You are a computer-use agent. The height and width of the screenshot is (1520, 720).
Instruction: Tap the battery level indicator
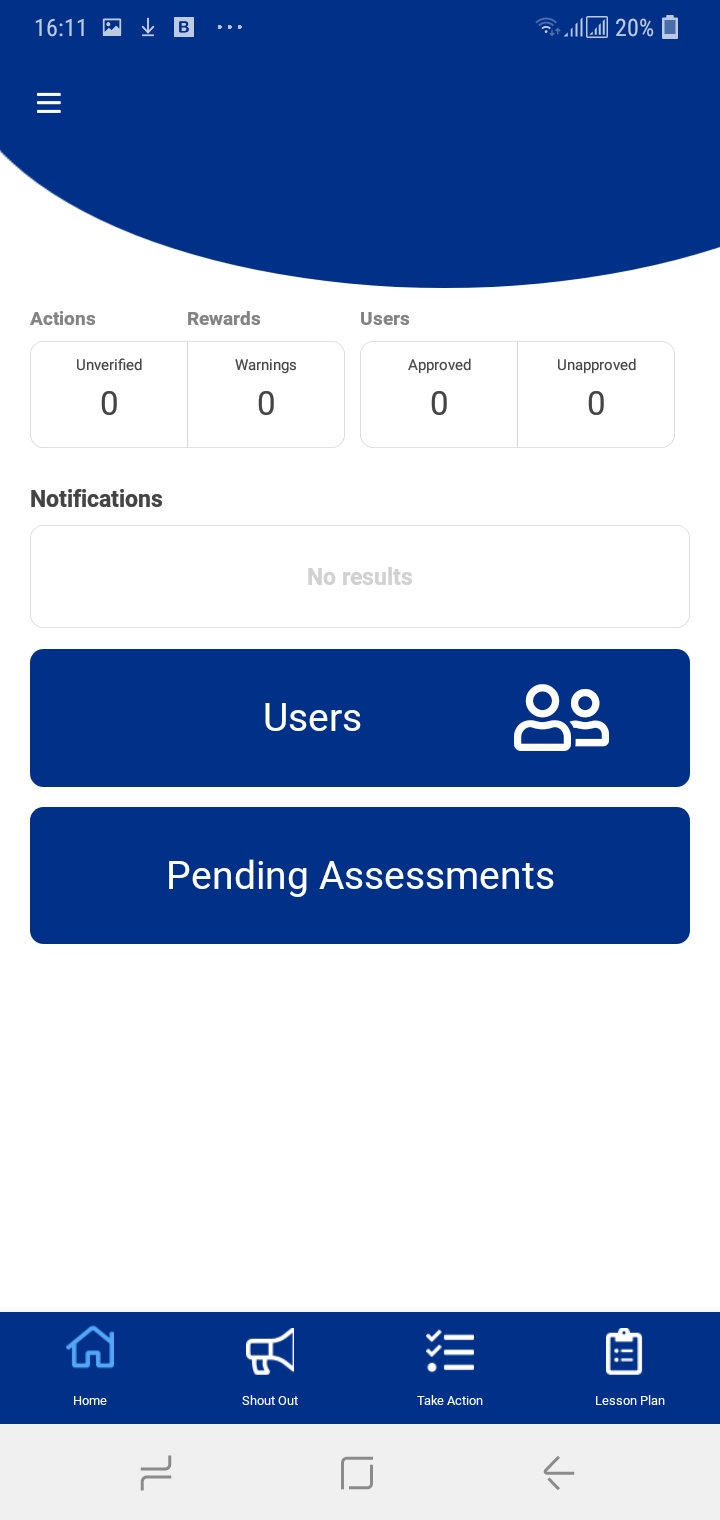click(x=670, y=27)
